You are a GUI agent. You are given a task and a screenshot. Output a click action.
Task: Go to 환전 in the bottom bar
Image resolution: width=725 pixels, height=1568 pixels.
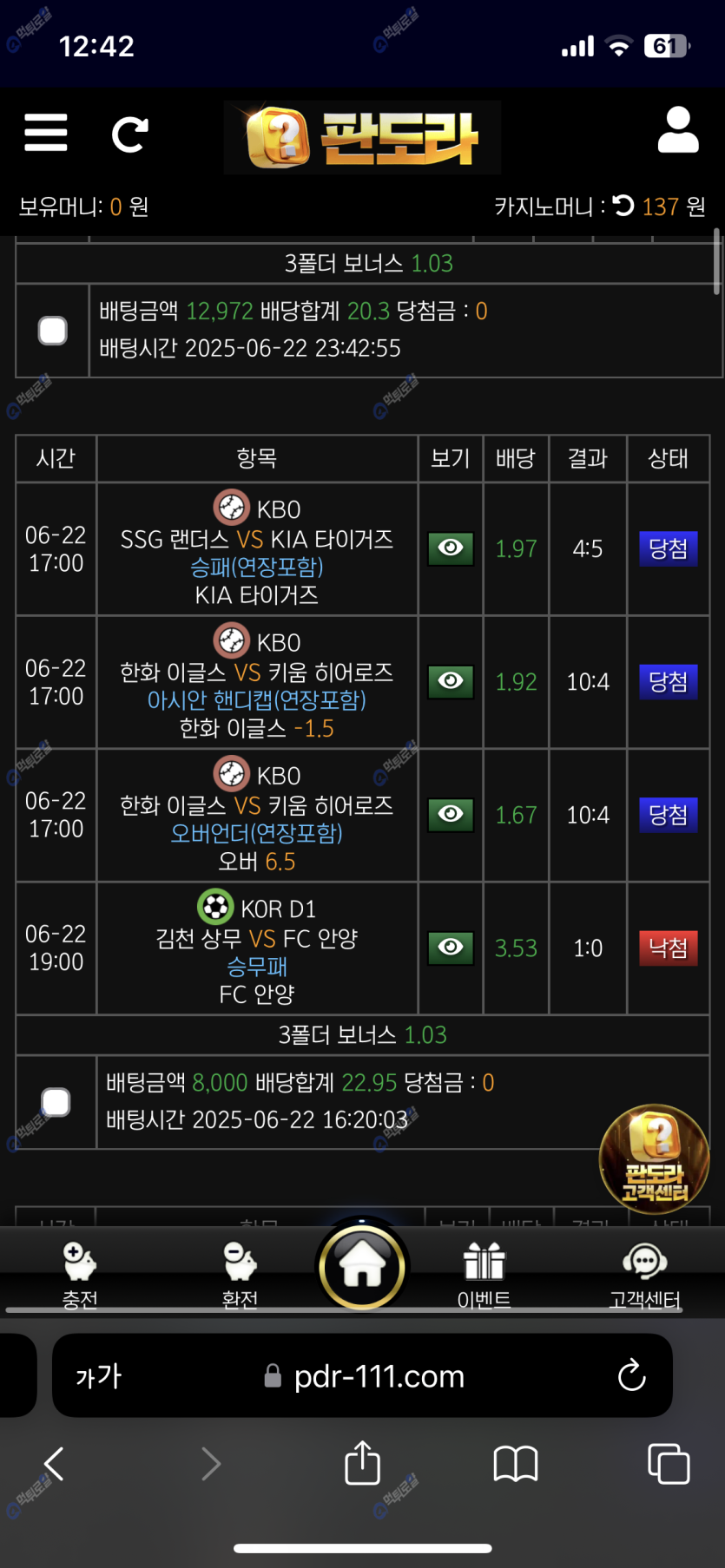240,1272
